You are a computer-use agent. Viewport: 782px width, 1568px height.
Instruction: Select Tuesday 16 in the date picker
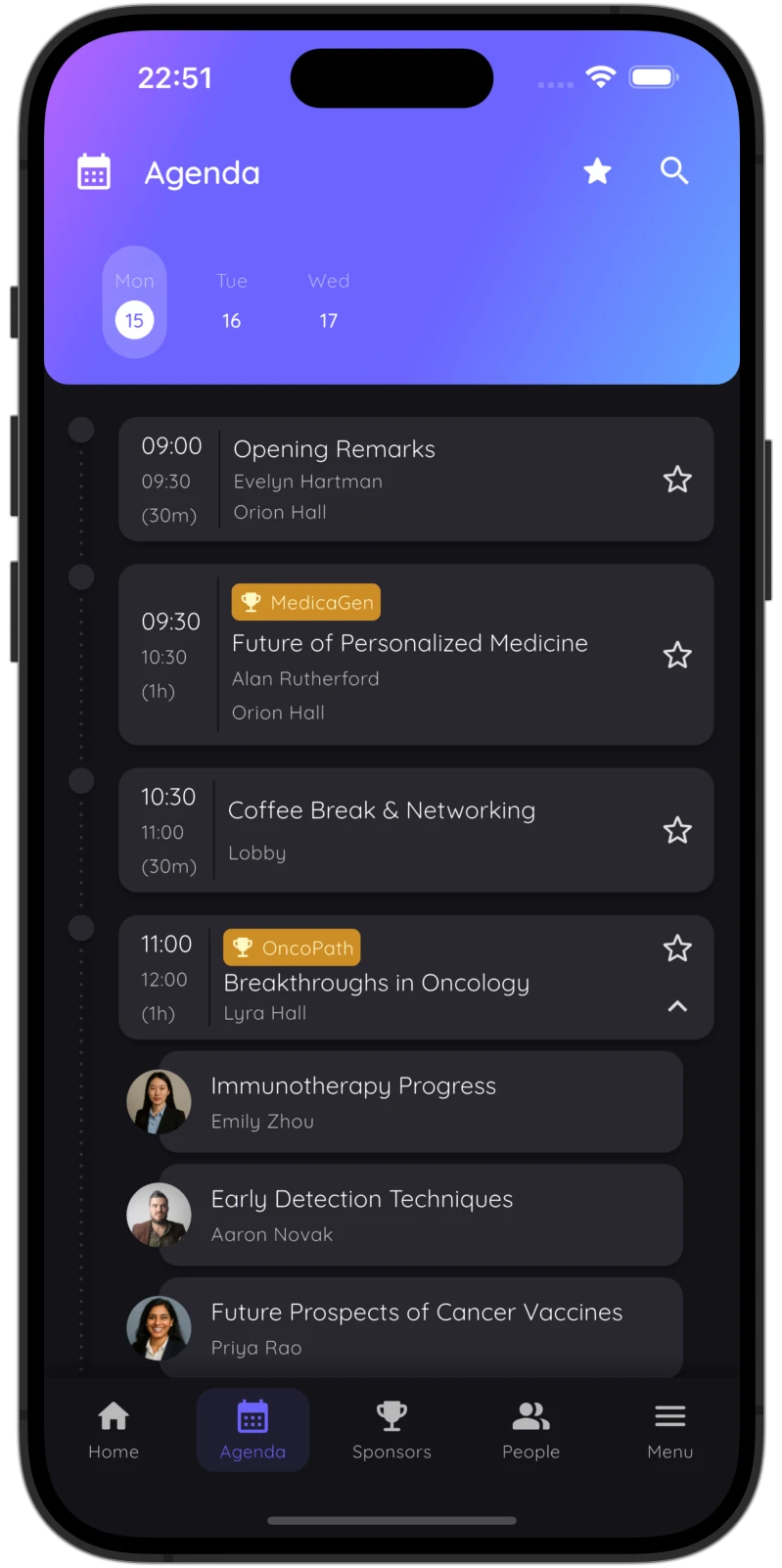point(231,302)
